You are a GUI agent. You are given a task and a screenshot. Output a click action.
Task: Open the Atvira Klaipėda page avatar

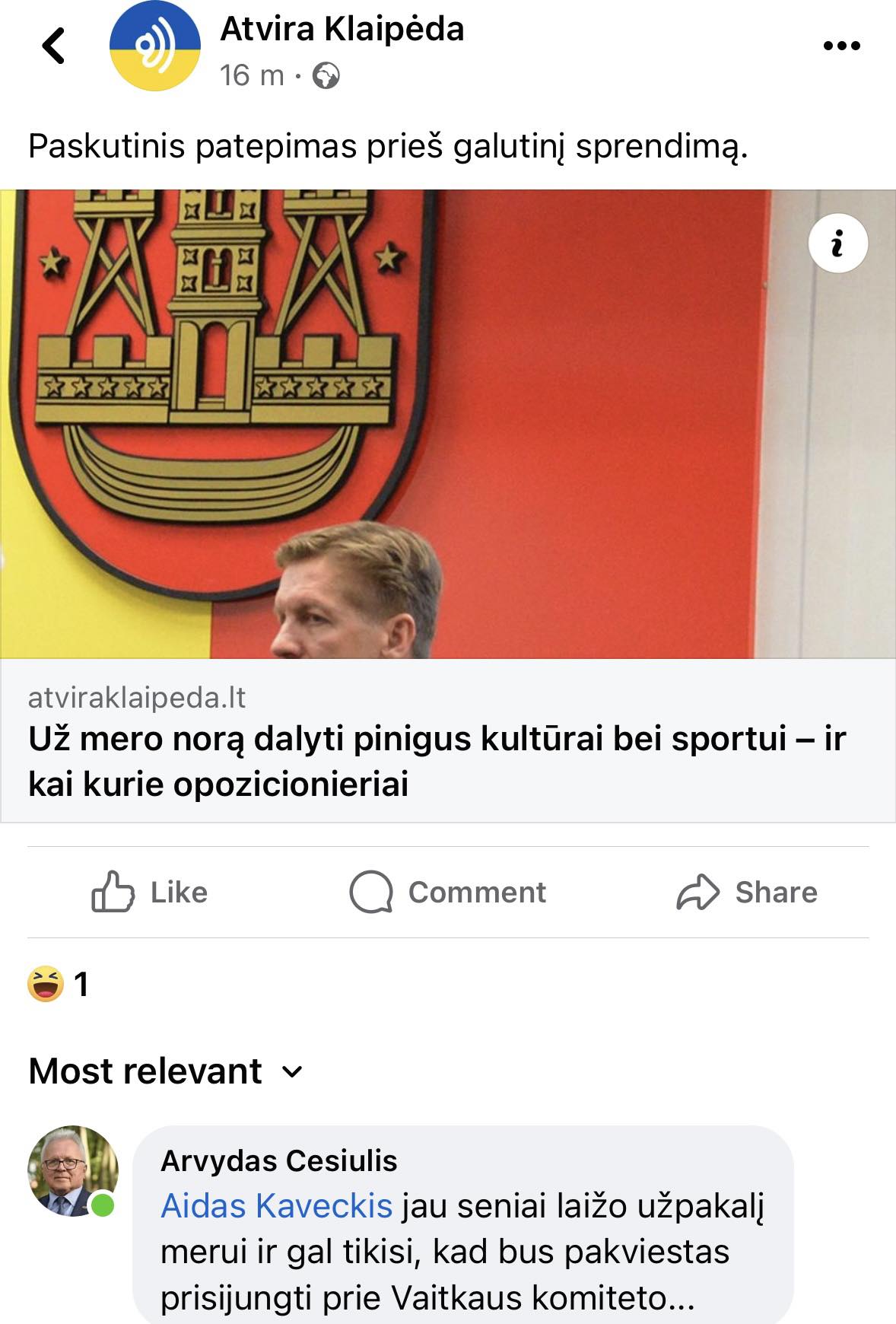155,46
